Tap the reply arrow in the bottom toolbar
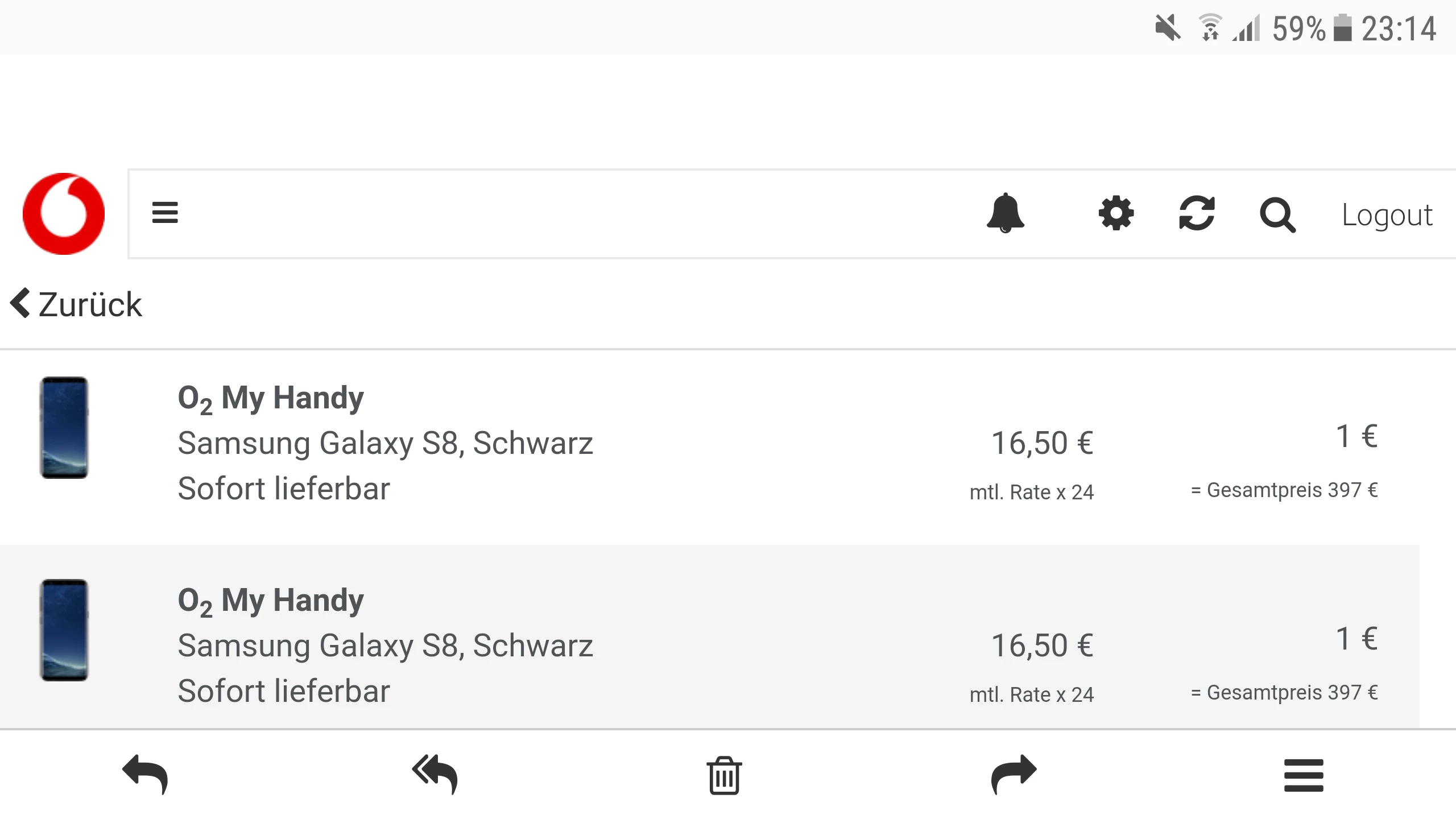 [x=145, y=775]
